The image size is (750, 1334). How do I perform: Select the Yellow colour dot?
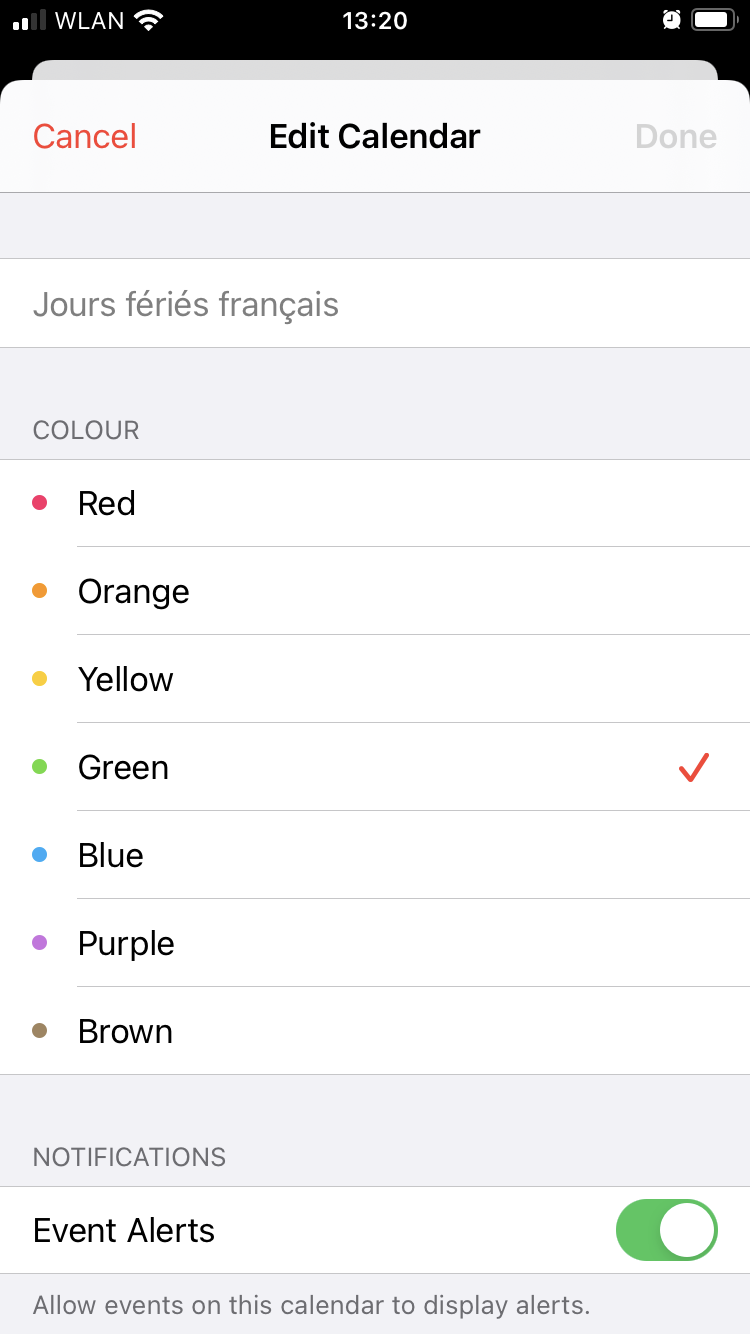[x=41, y=679]
